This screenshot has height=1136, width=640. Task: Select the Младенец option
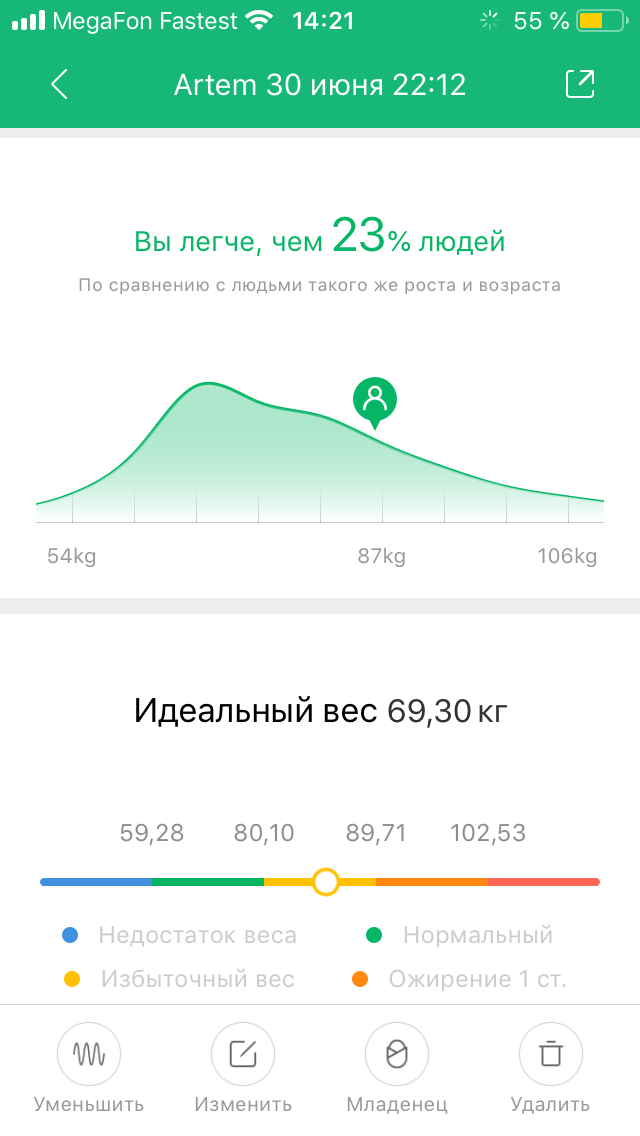[397, 1054]
